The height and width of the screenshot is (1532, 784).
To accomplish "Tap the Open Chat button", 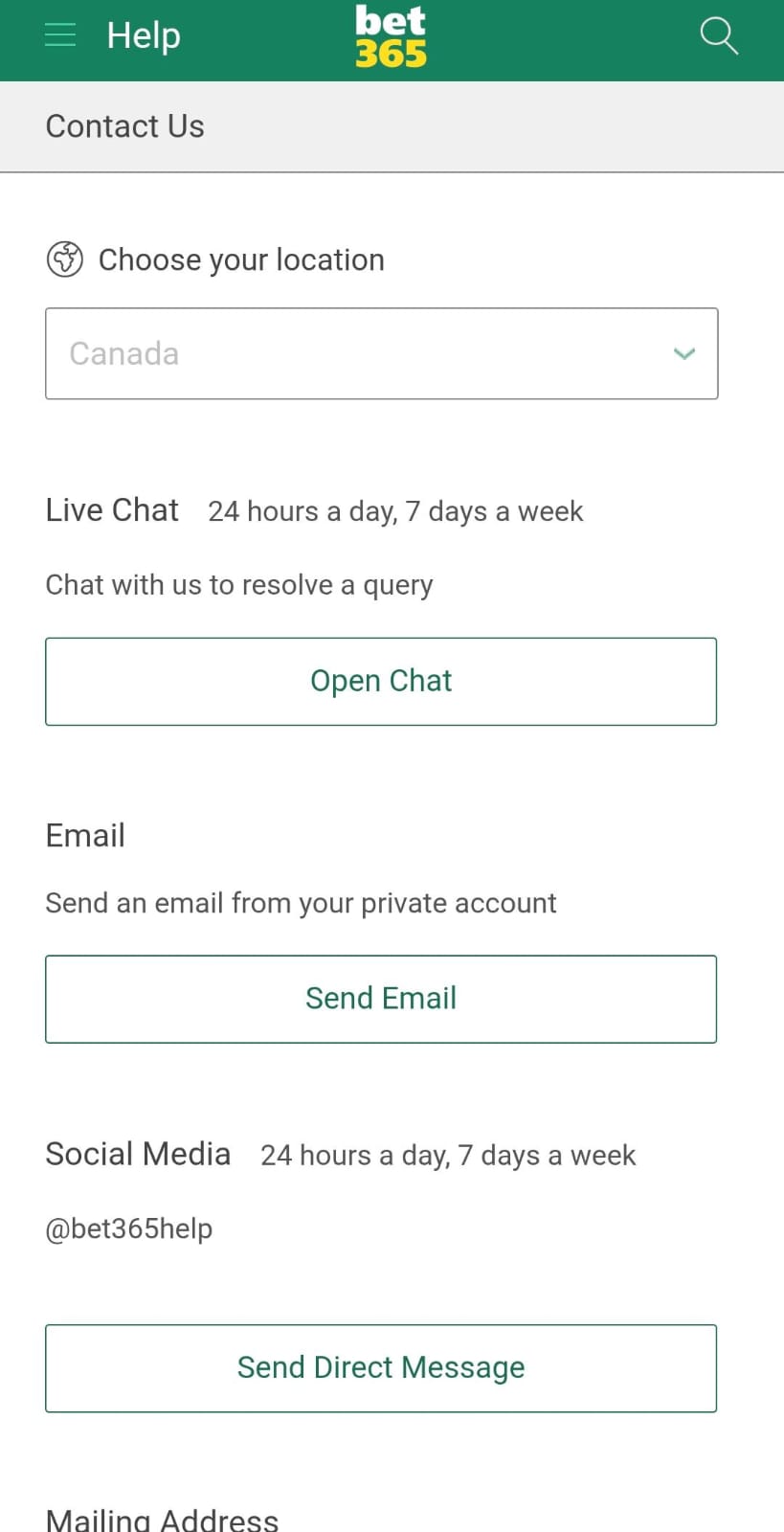I will coord(381,681).
